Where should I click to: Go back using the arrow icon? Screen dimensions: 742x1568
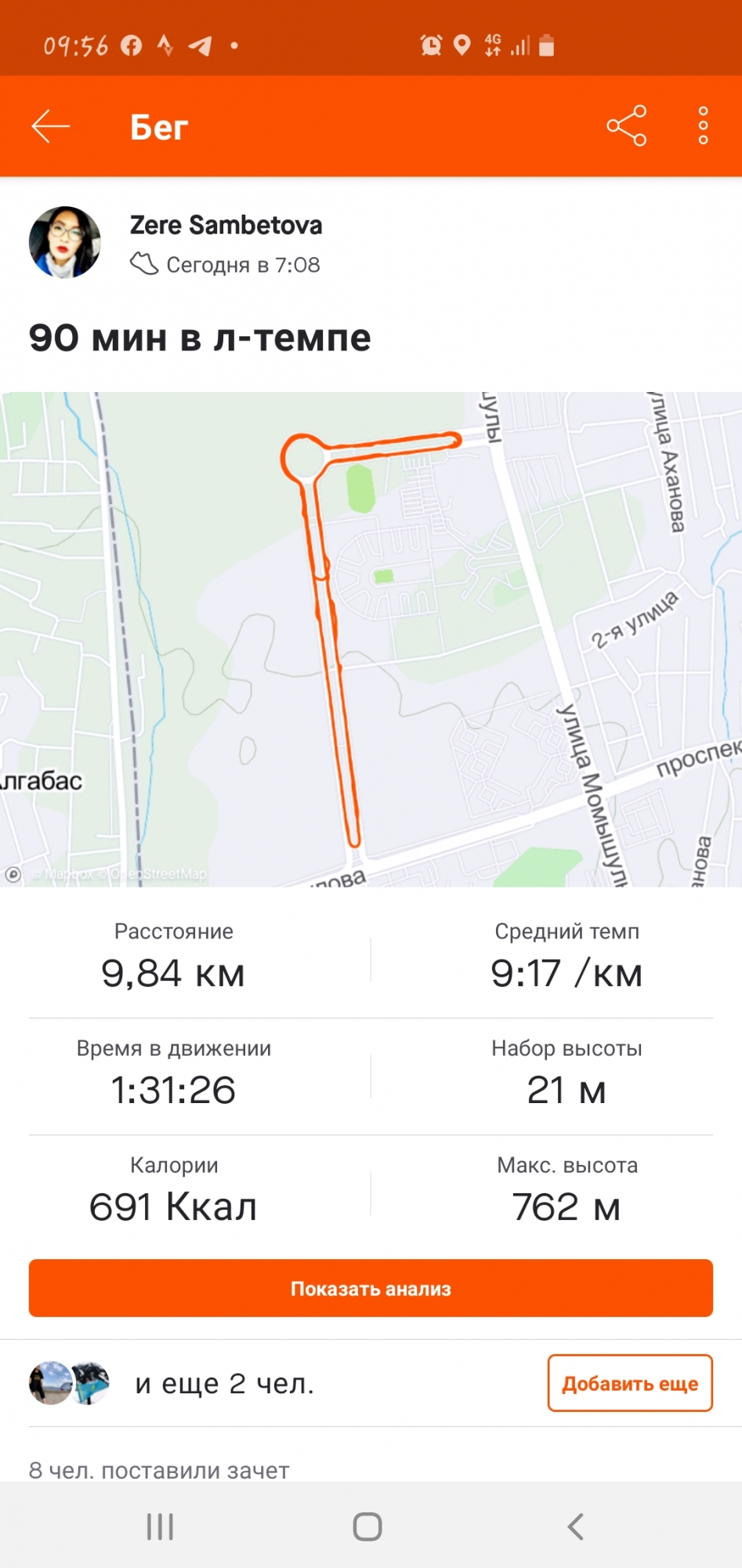(51, 126)
